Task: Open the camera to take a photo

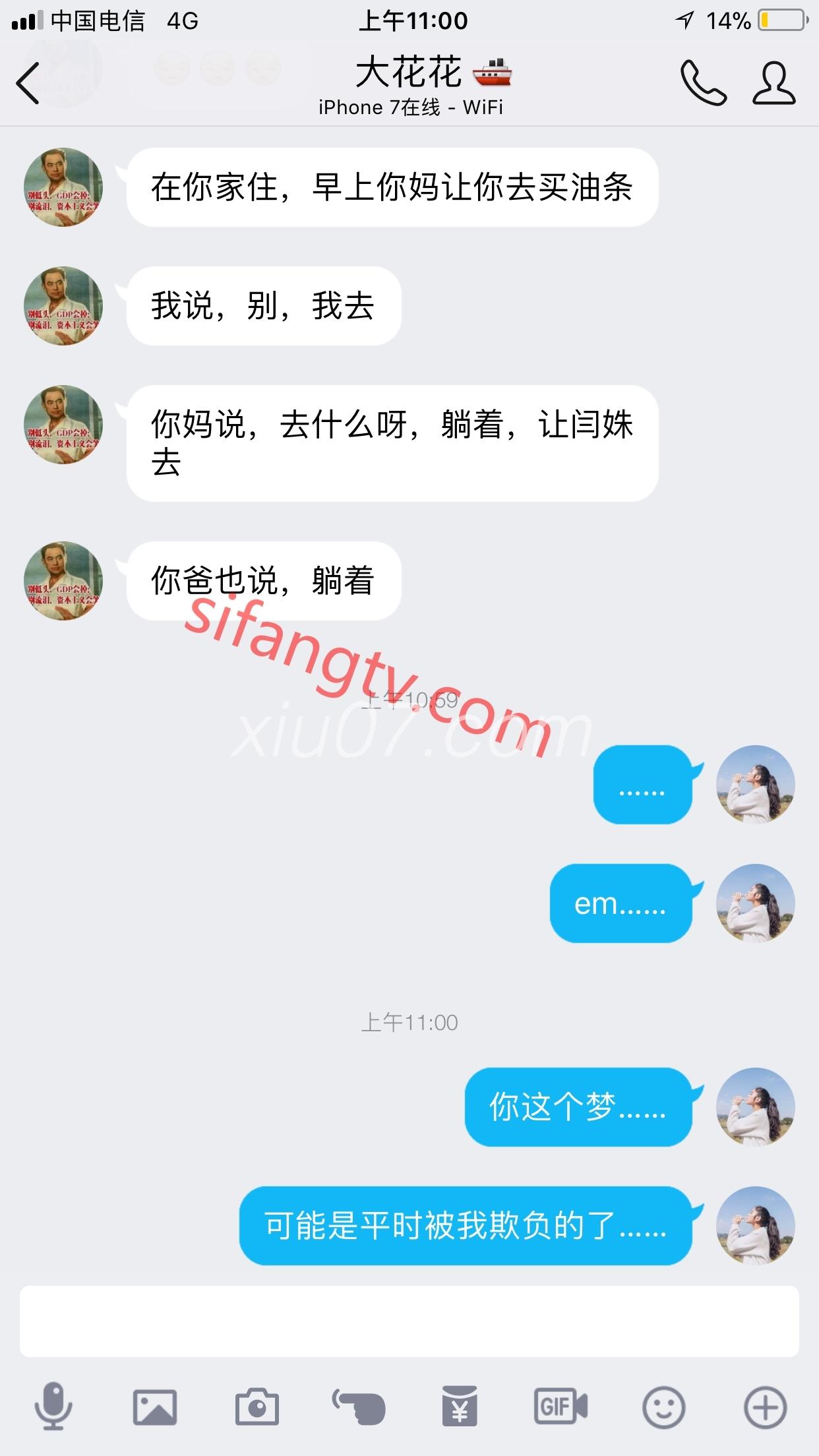Action: click(257, 1407)
